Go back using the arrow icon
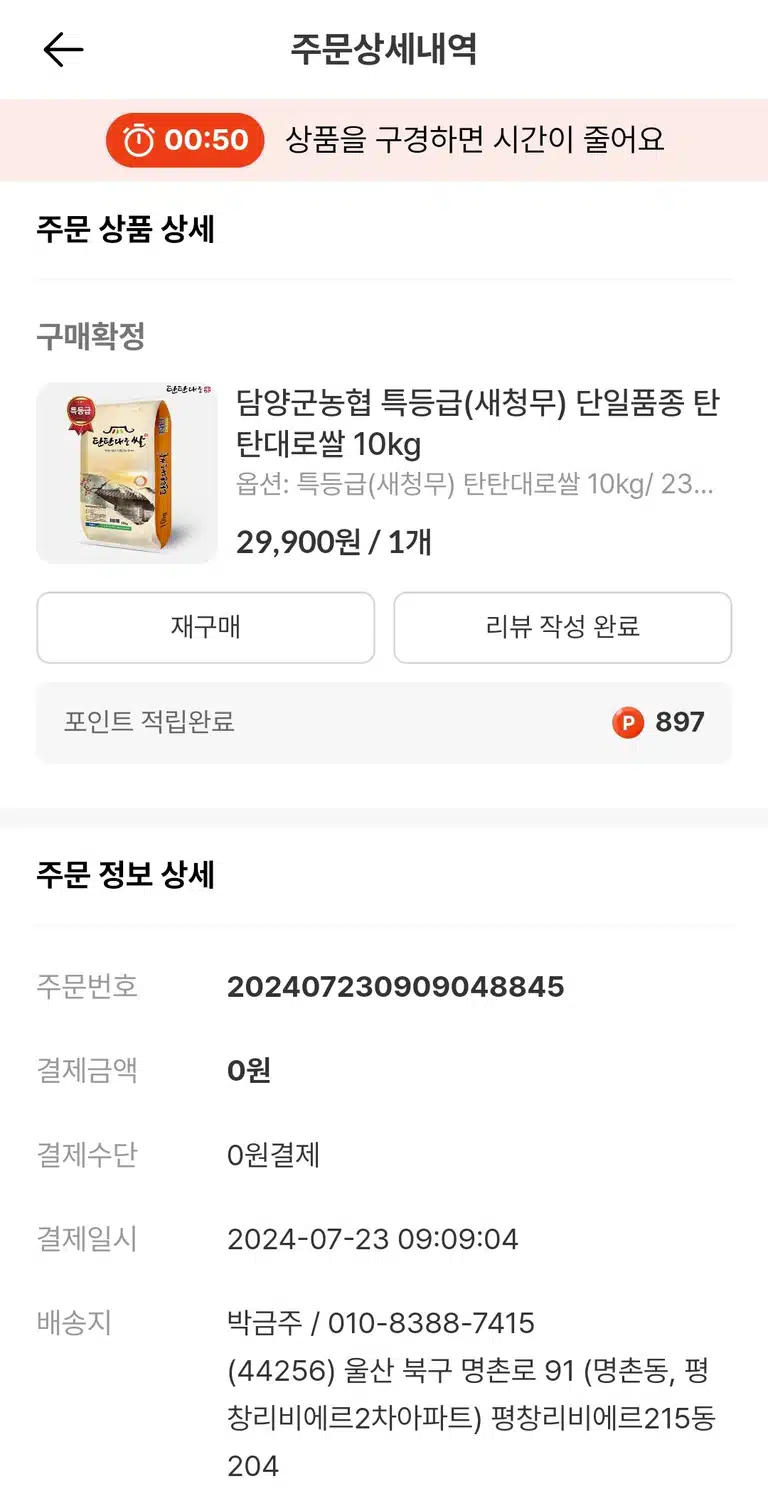This screenshot has width=768, height=1493. tap(63, 49)
